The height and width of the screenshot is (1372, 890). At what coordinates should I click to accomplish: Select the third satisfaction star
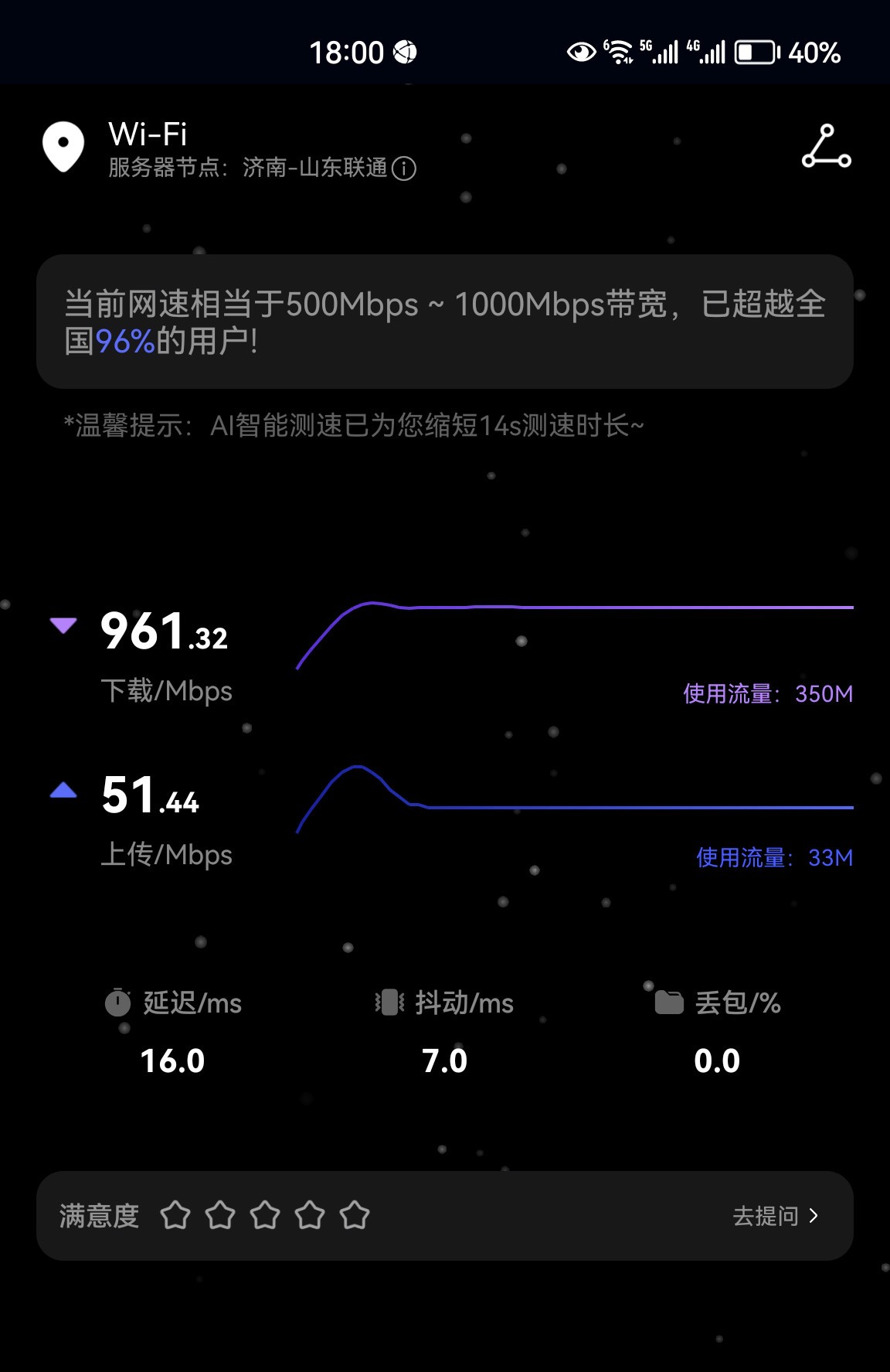pos(266,1215)
